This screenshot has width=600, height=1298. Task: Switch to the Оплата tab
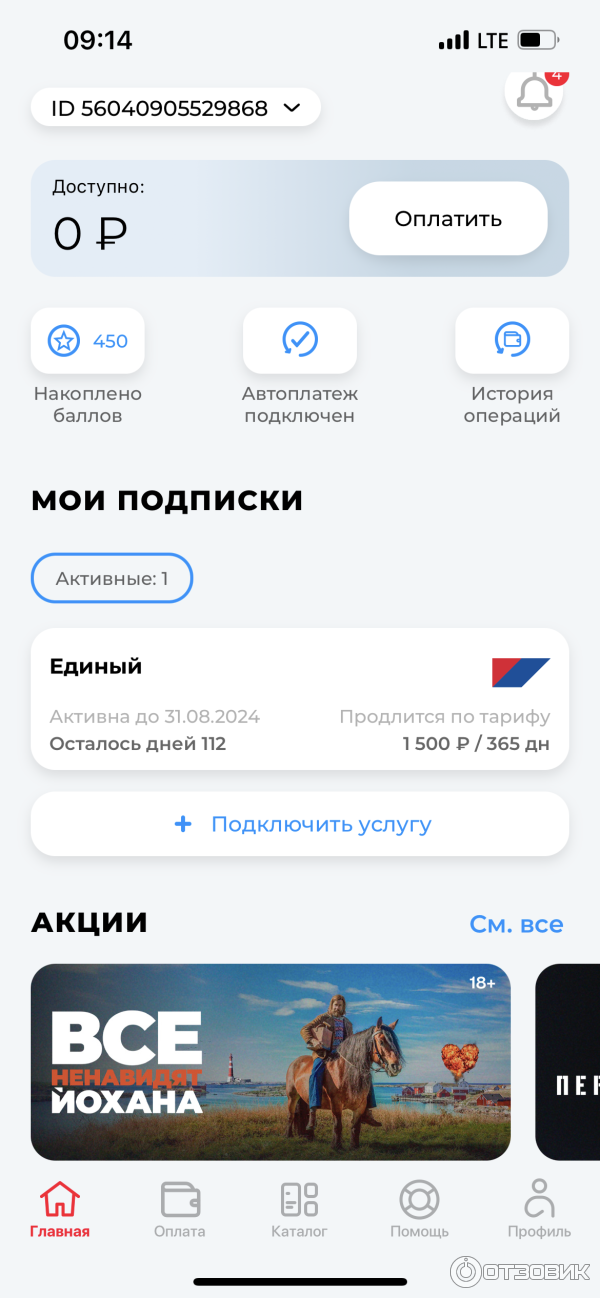(180, 1210)
